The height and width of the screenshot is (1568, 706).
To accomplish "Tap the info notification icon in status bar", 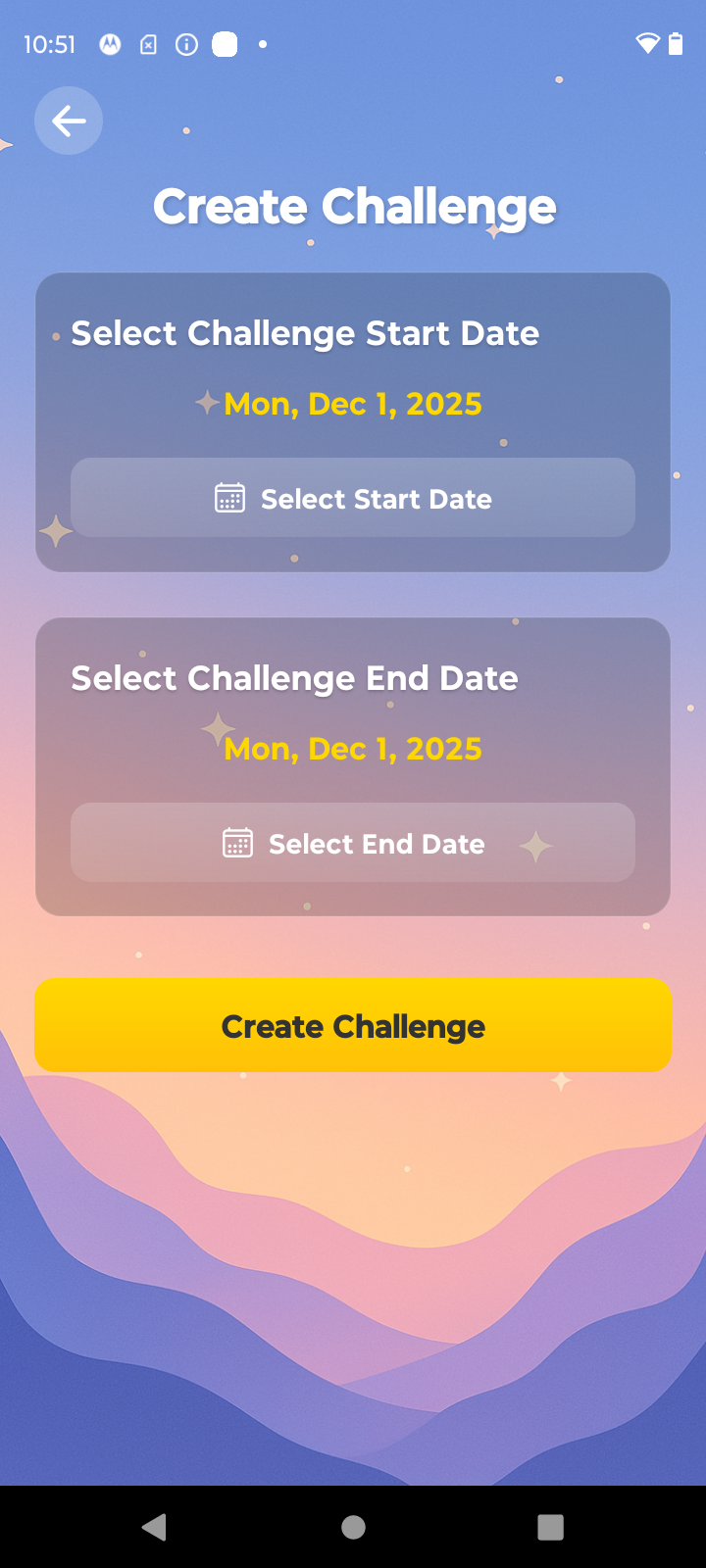I will pyautogui.click(x=186, y=43).
